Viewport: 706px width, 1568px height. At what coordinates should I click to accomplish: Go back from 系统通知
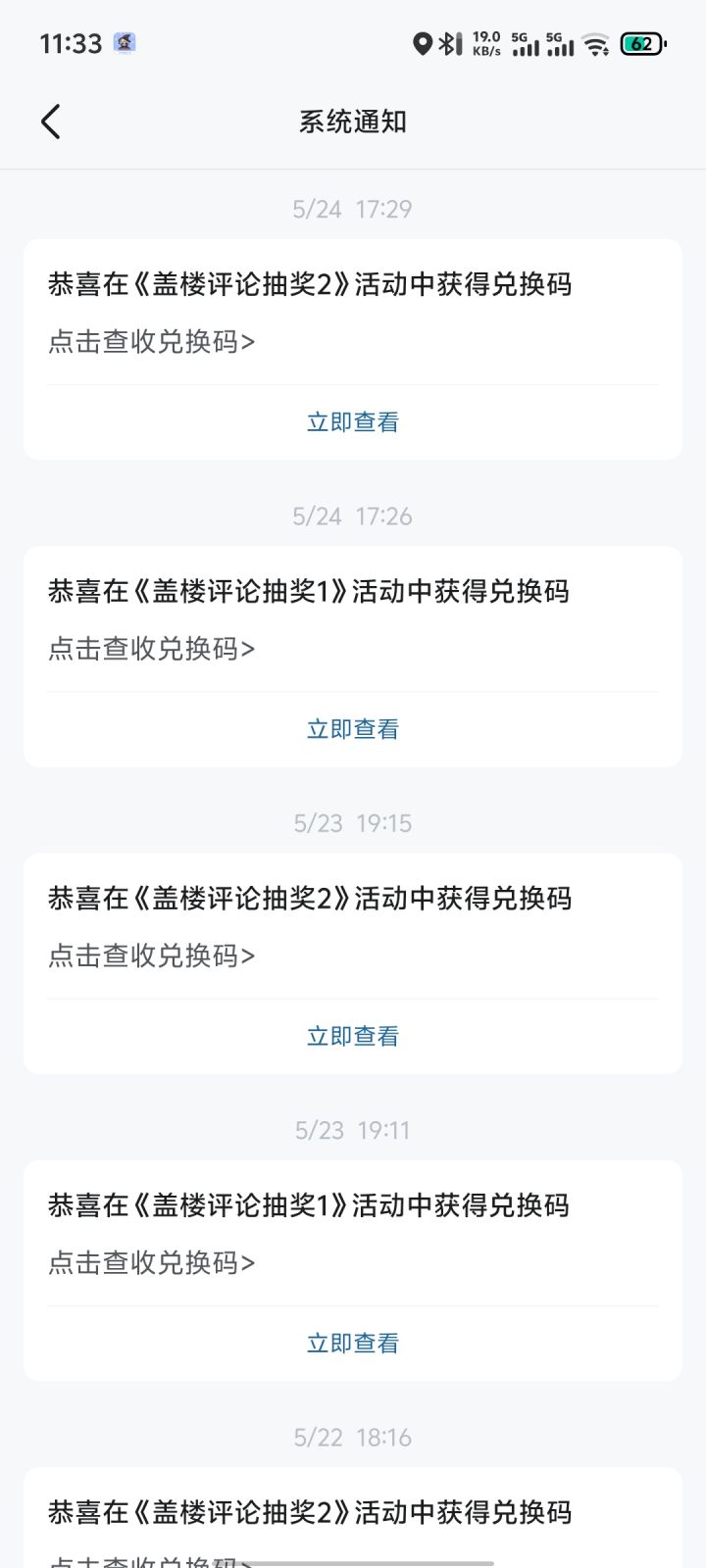(x=51, y=122)
